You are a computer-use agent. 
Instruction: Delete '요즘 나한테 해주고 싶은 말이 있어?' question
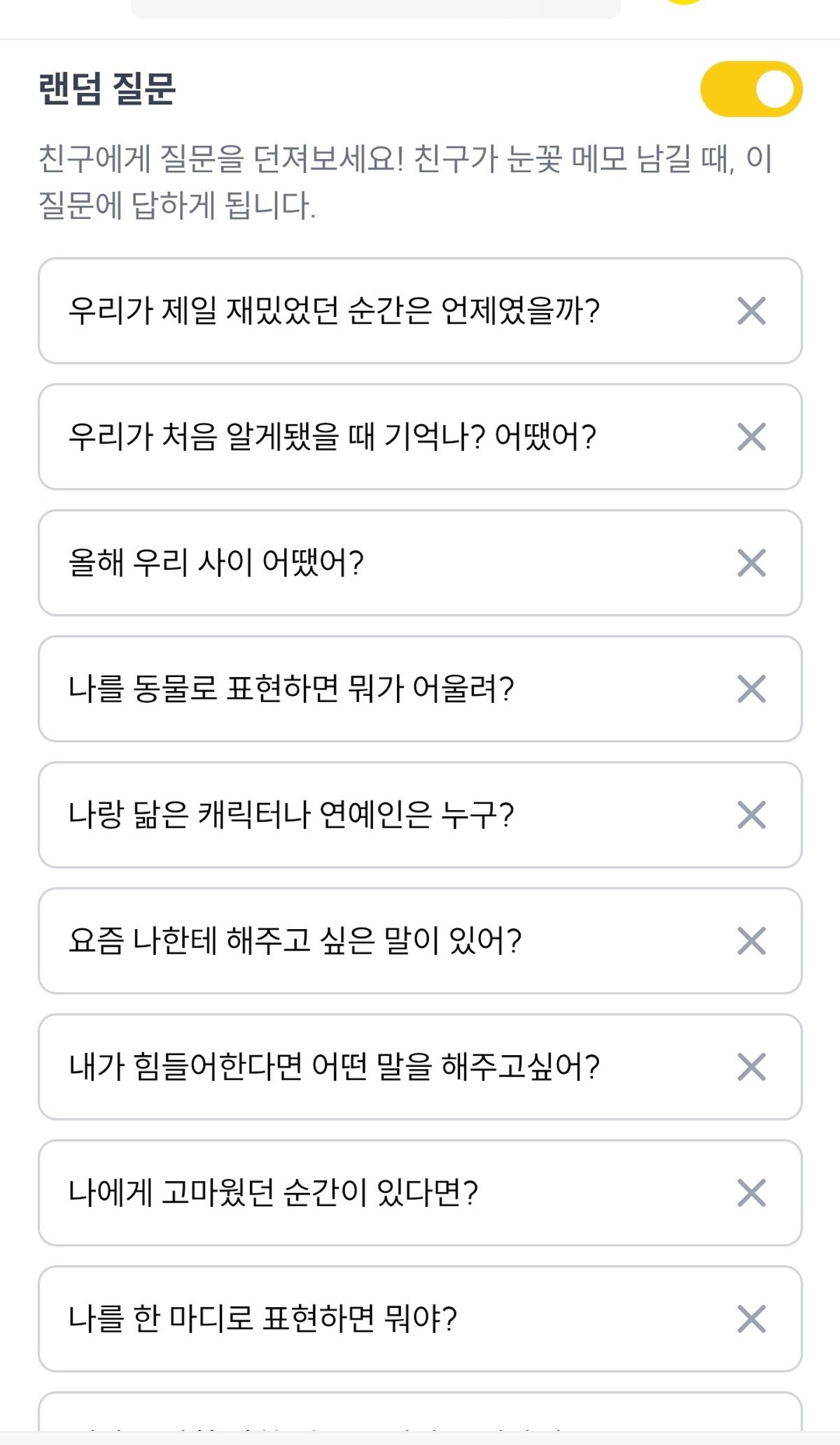coord(751,941)
